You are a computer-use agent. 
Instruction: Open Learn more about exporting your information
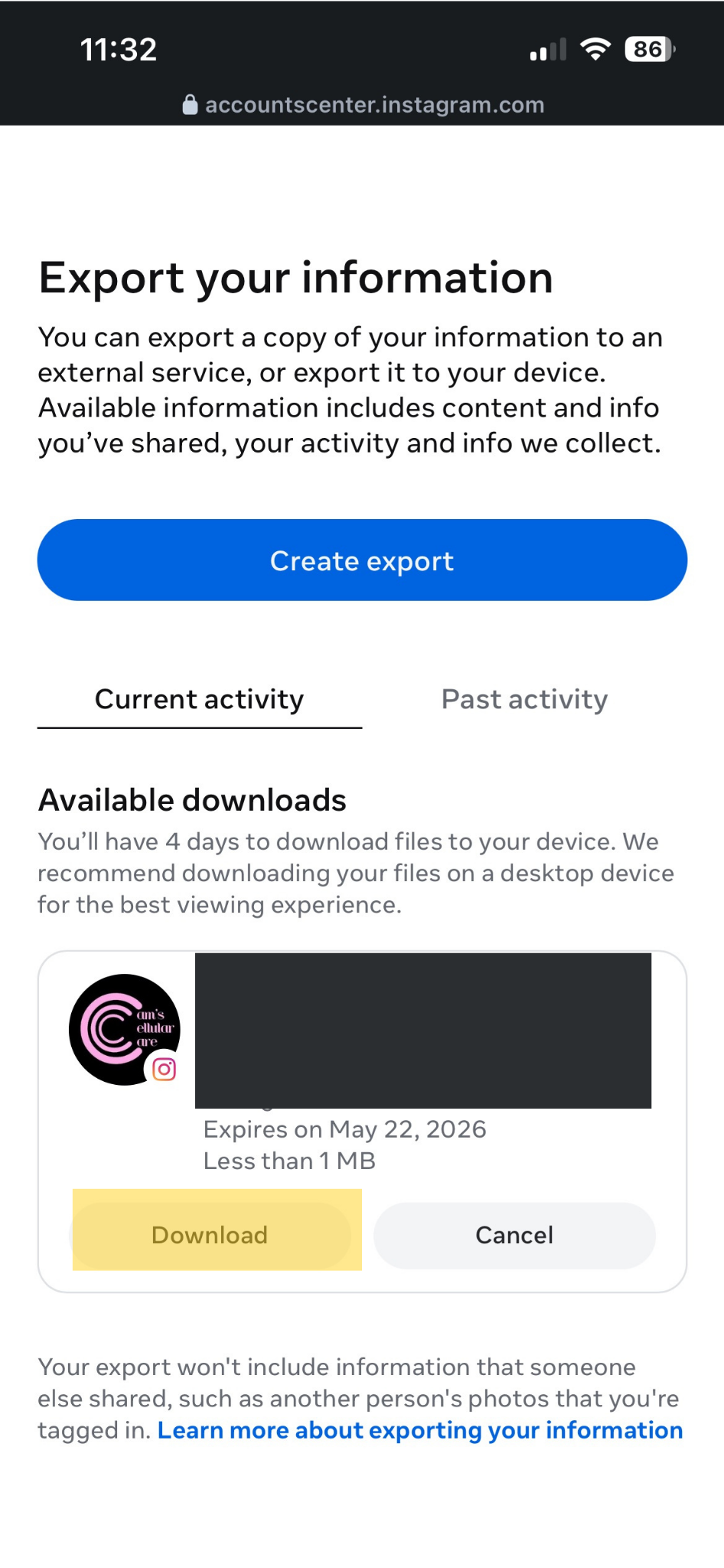(420, 1430)
